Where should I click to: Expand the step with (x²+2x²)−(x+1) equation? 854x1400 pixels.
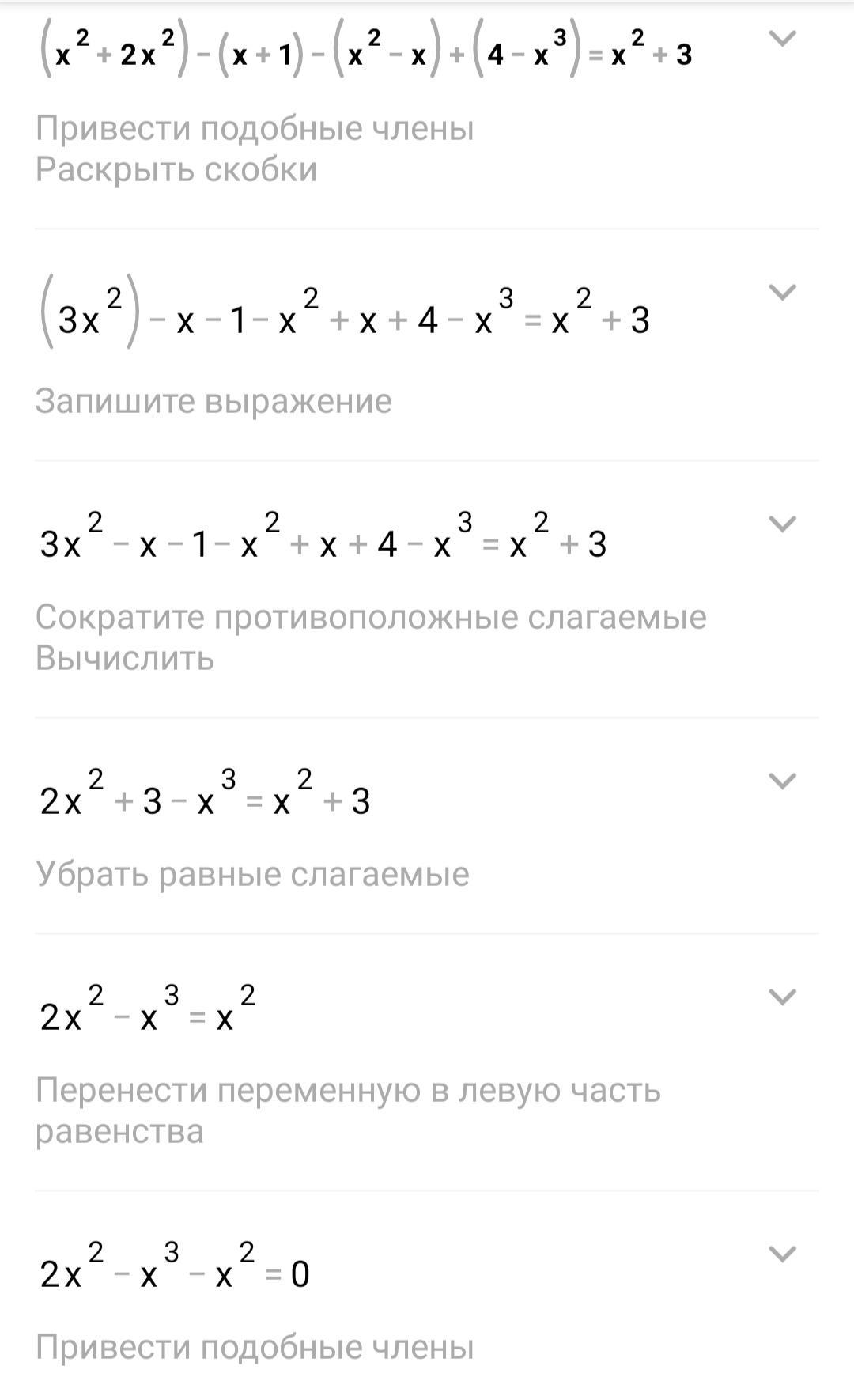(x=782, y=38)
